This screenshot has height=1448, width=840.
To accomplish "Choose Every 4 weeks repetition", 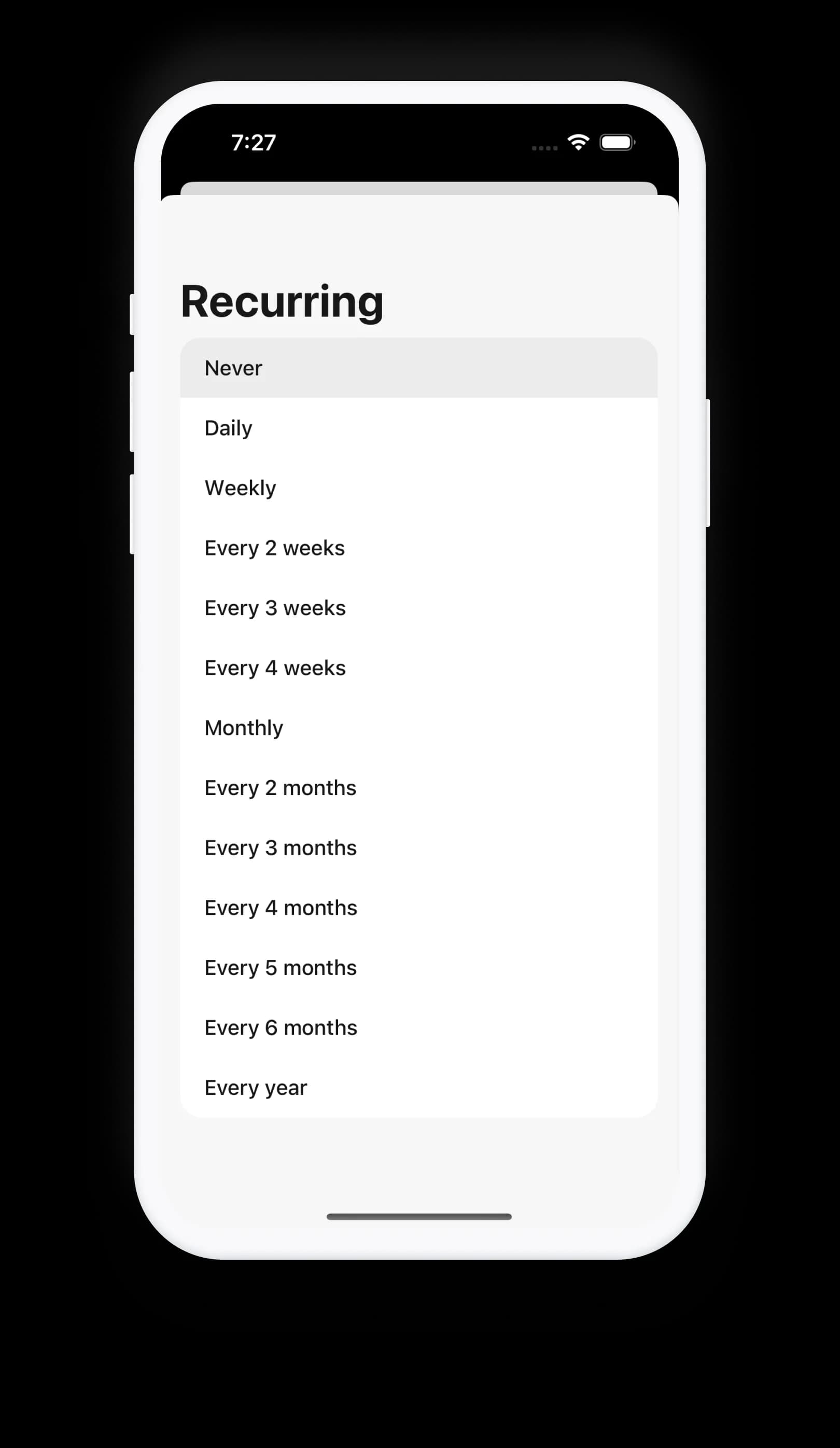I will point(275,667).
